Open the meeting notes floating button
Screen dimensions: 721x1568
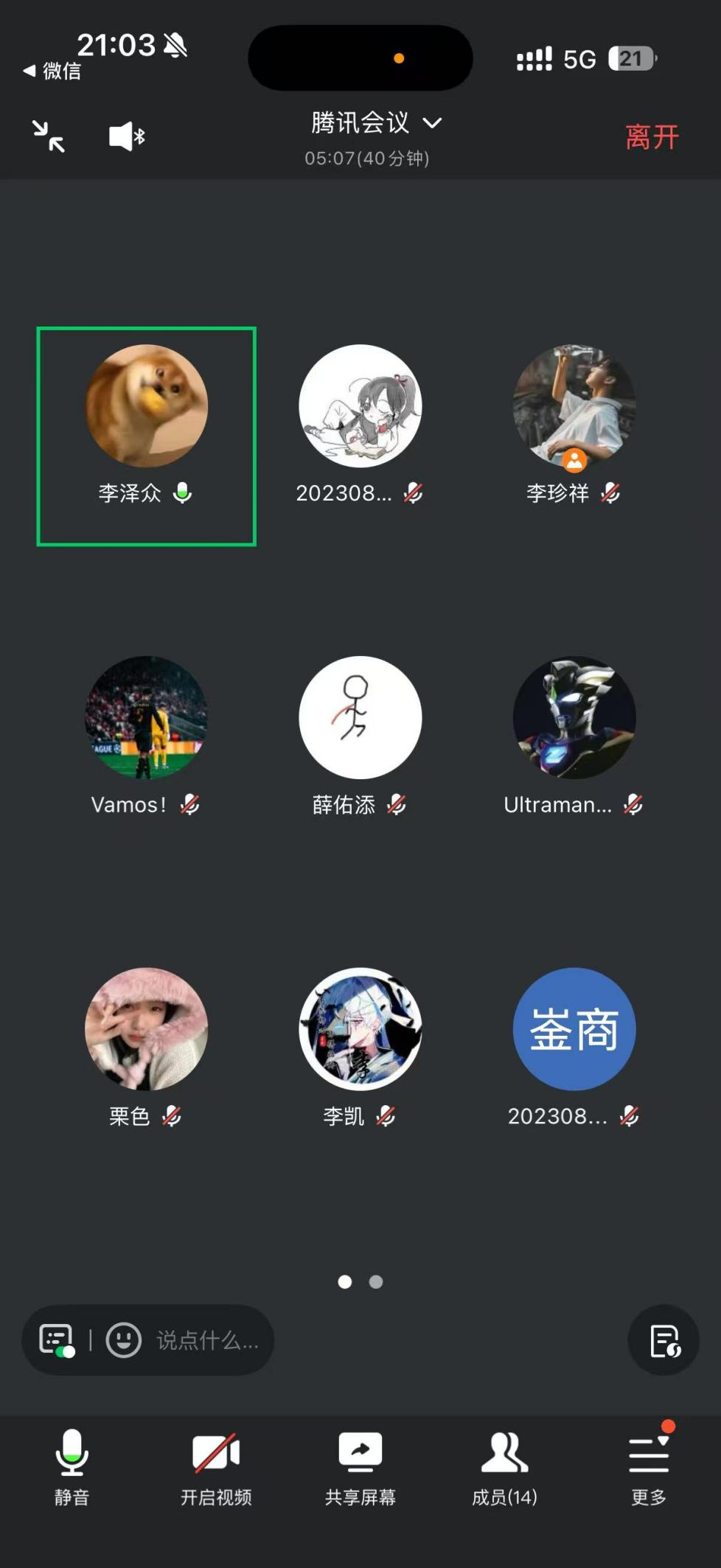pyautogui.click(x=663, y=1339)
